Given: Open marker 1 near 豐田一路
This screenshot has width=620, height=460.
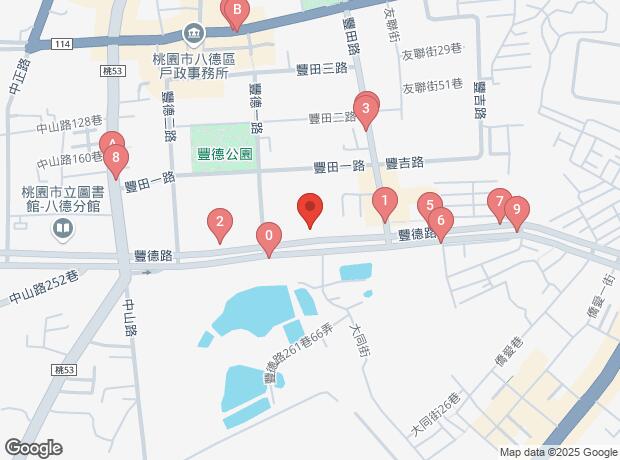Looking at the screenshot, I should (x=384, y=204).
